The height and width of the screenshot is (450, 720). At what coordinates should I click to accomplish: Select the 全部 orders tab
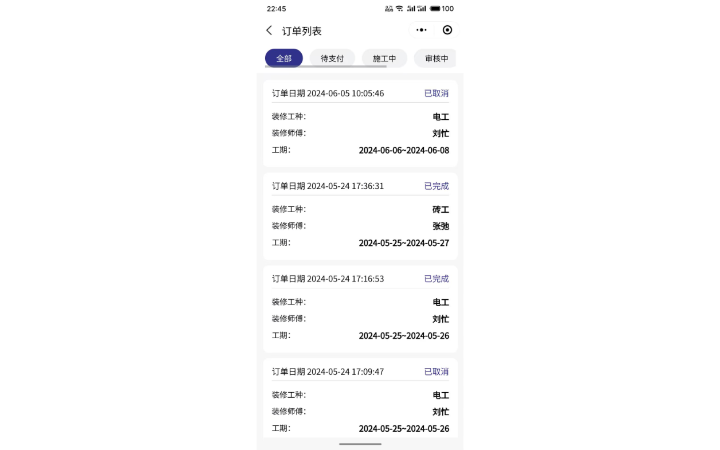pos(284,58)
